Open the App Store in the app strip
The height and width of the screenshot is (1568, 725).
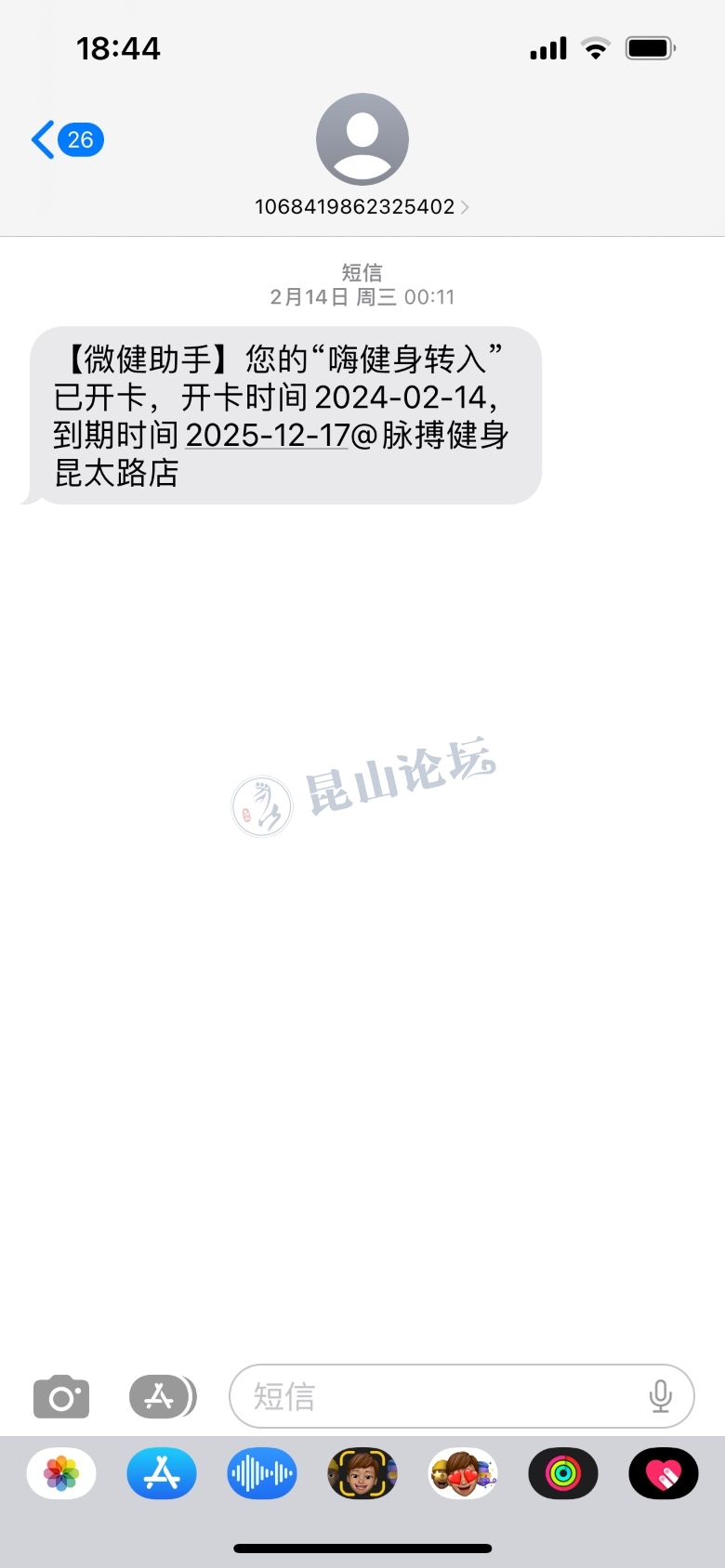[x=162, y=1473]
